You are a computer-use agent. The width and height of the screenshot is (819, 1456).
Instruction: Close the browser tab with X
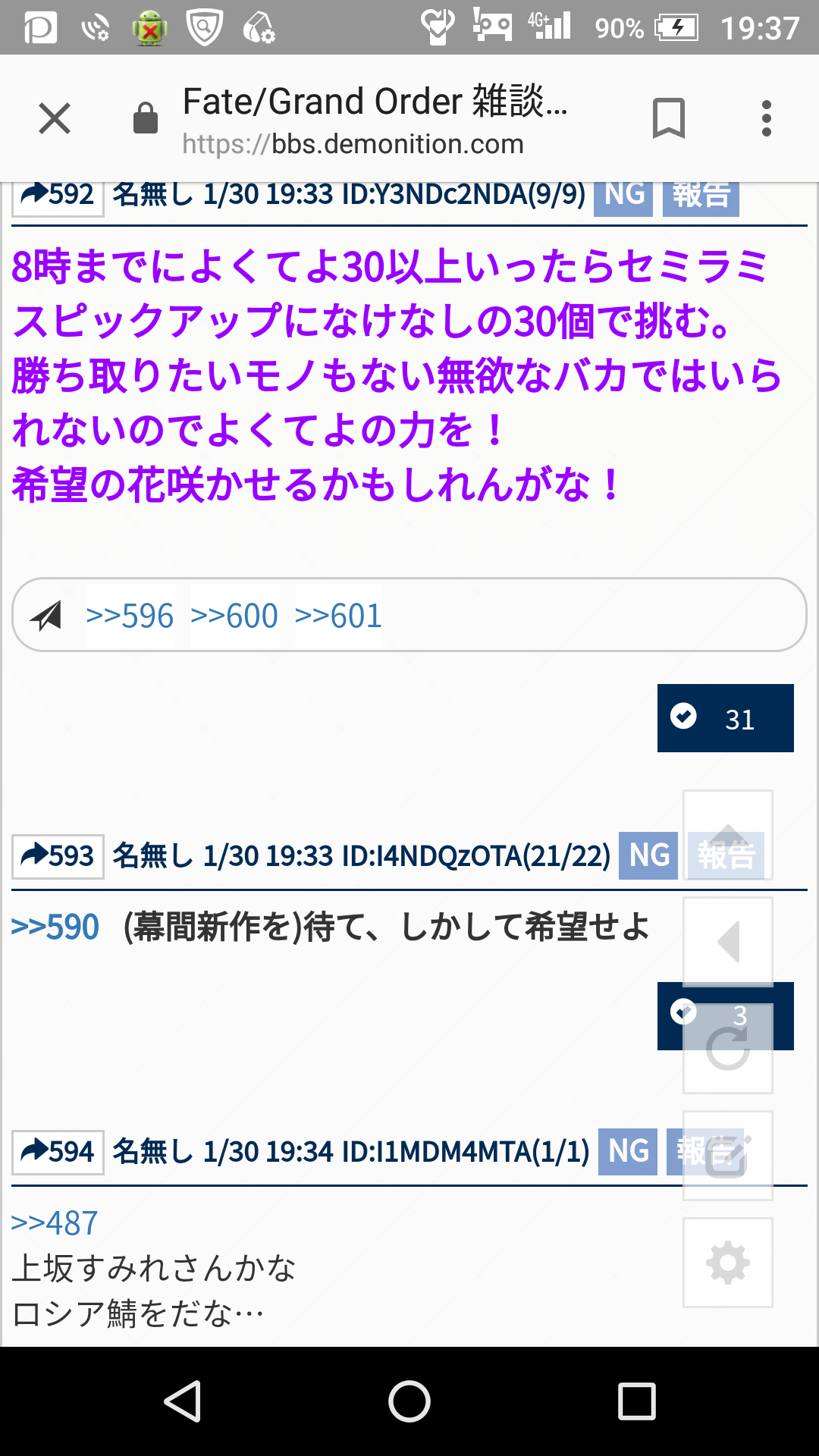(55, 119)
